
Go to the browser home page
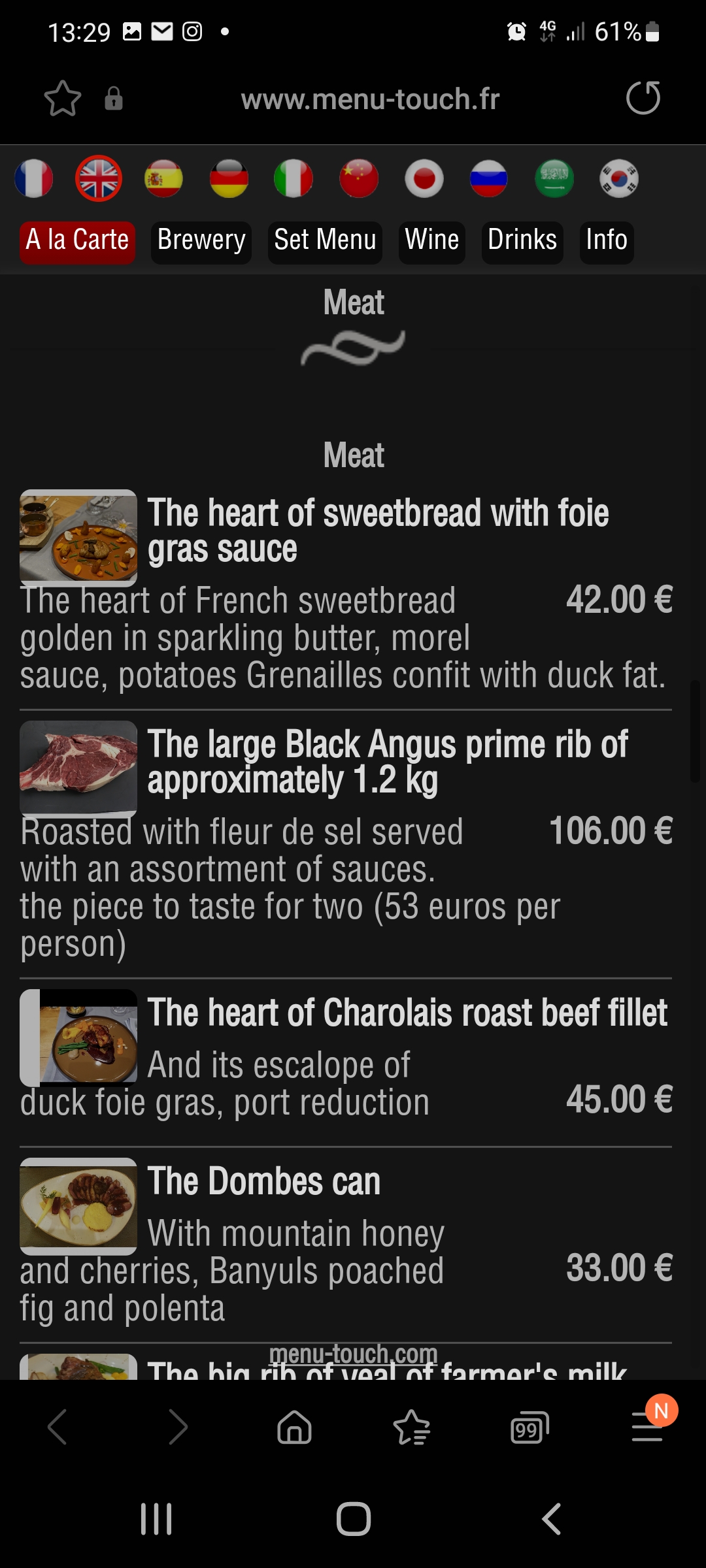(x=295, y=1427)
